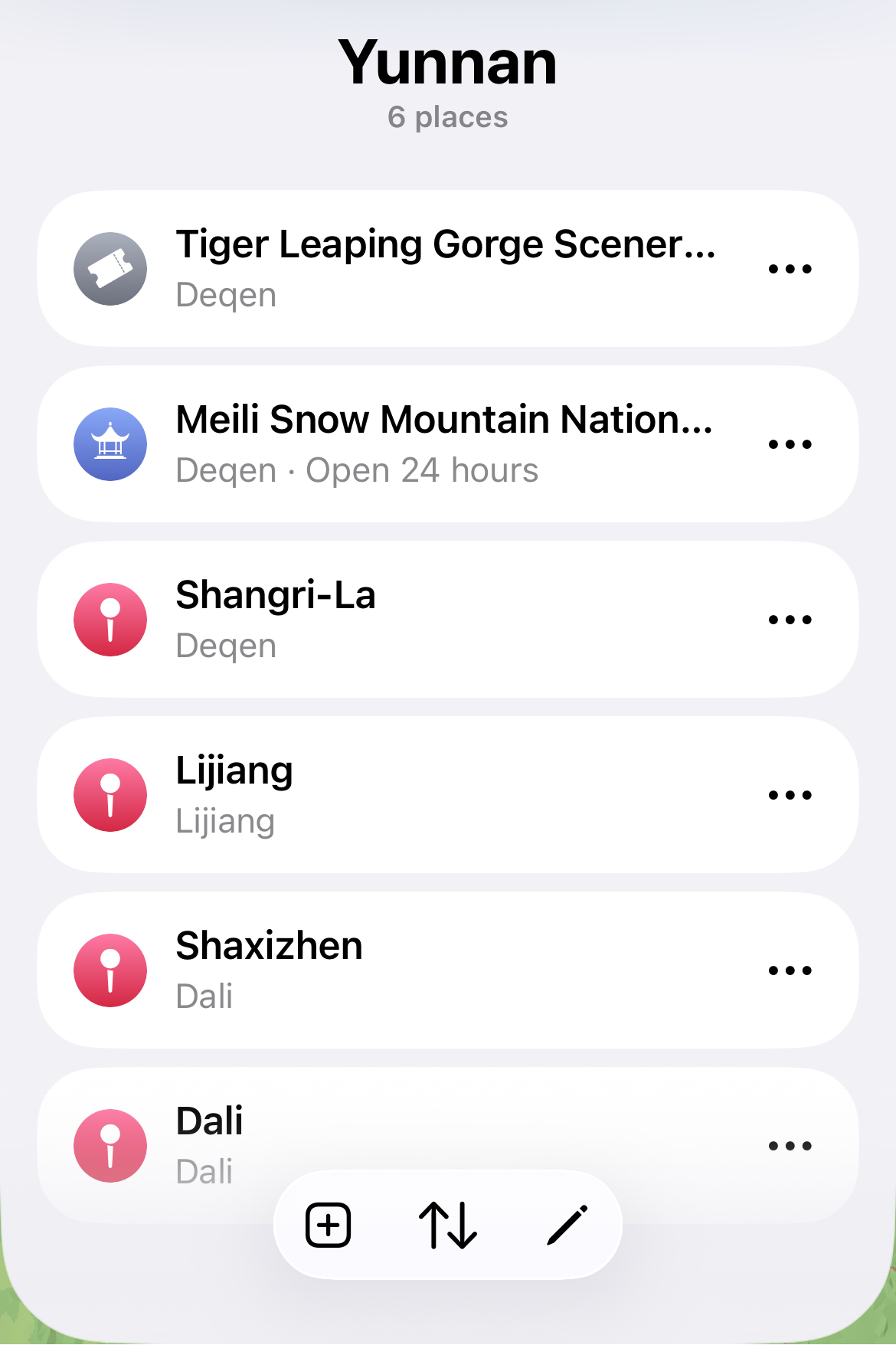Open more options for Tiger Leaping Gorge
Viewport: 896px width, 1345px height.
(790, 269)
